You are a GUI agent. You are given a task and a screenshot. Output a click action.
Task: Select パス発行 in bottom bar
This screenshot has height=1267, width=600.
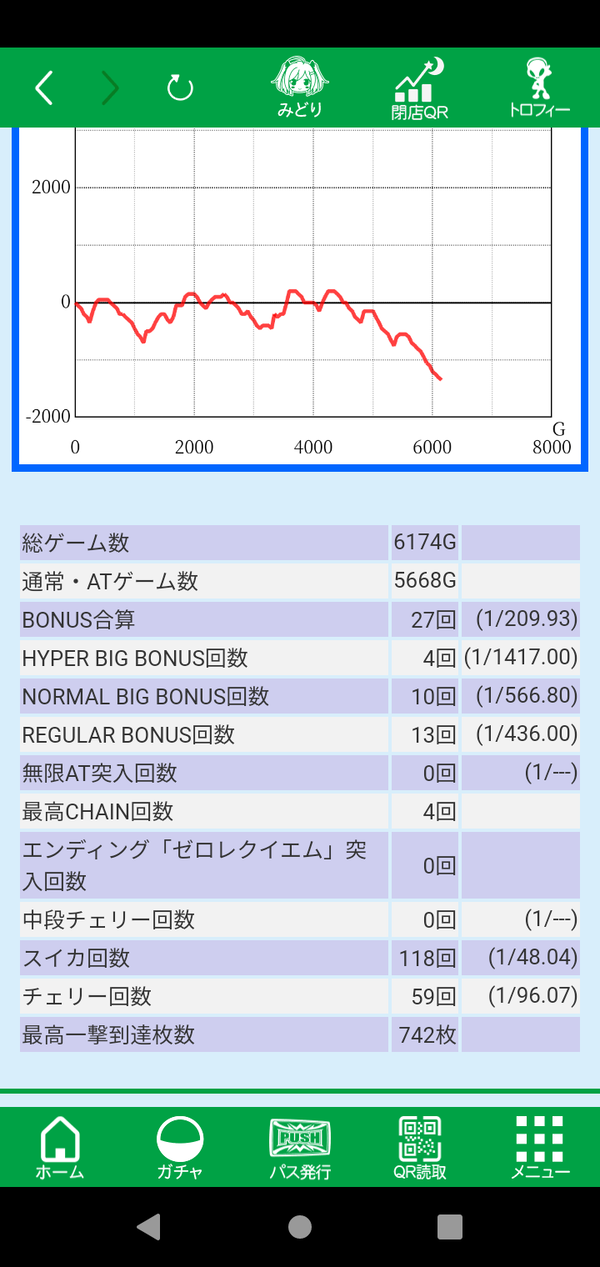[x=300, y=1147]
